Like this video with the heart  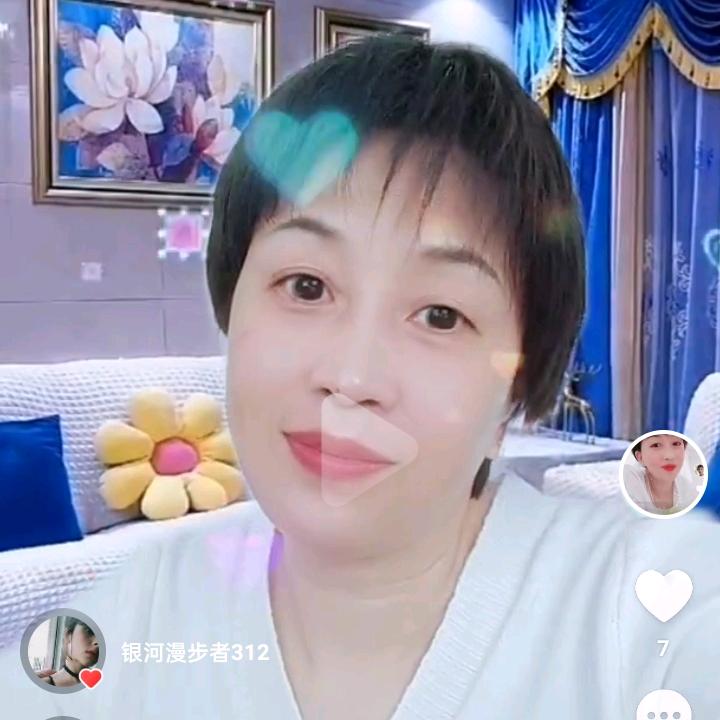663,595
